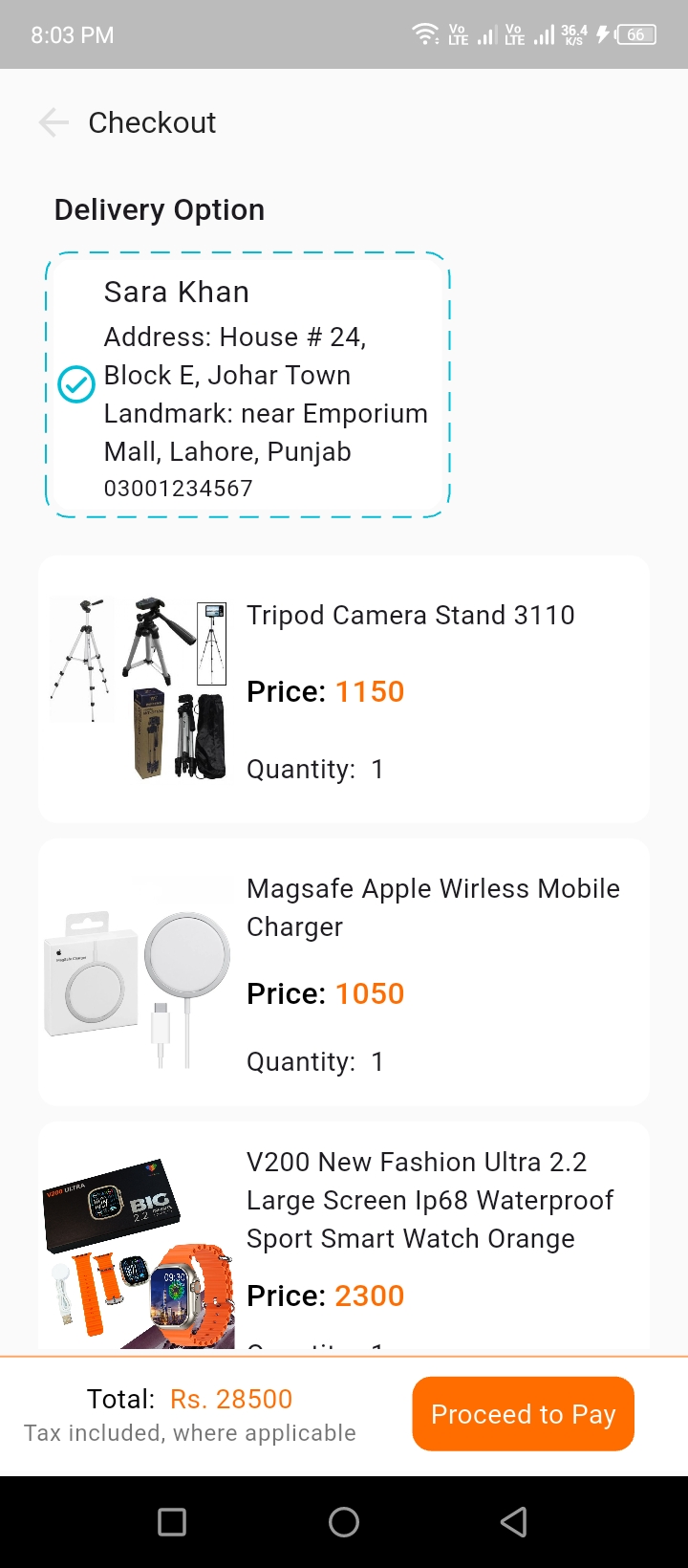Open the V200 Ultra Smart Watch item
The image size is (688, 1568).
[344, 1235]
